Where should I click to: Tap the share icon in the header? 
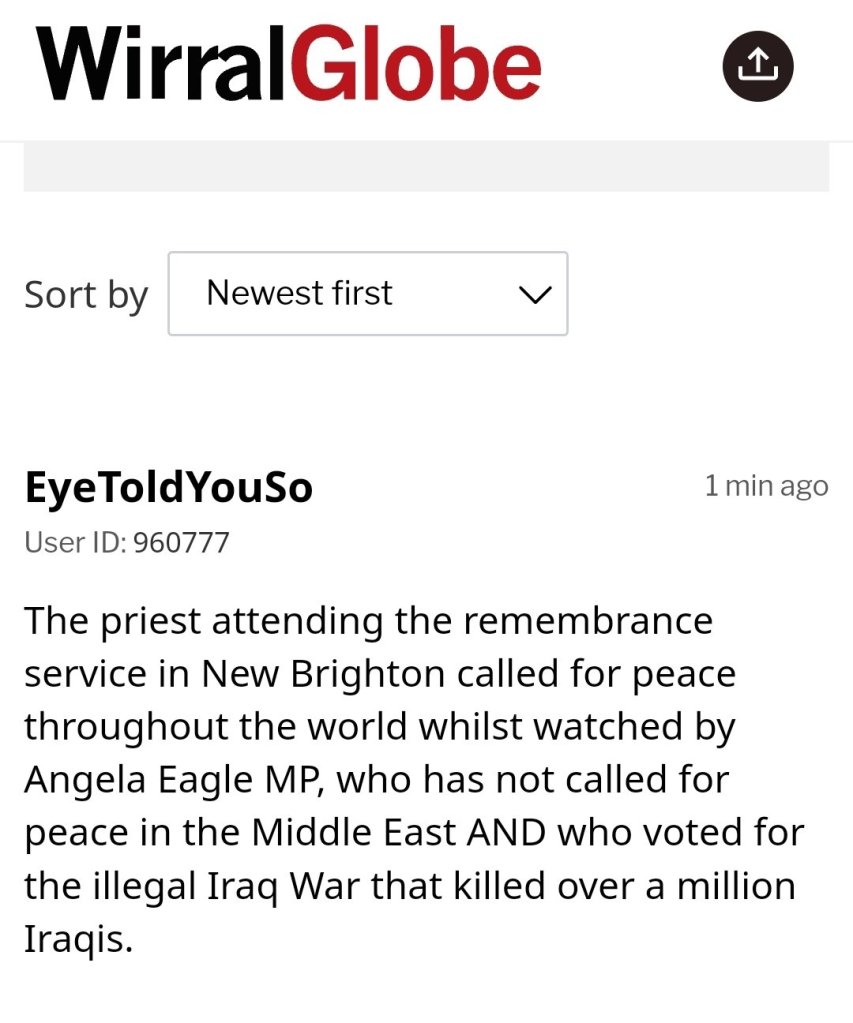pyautogui.click(x=757, y=65)
